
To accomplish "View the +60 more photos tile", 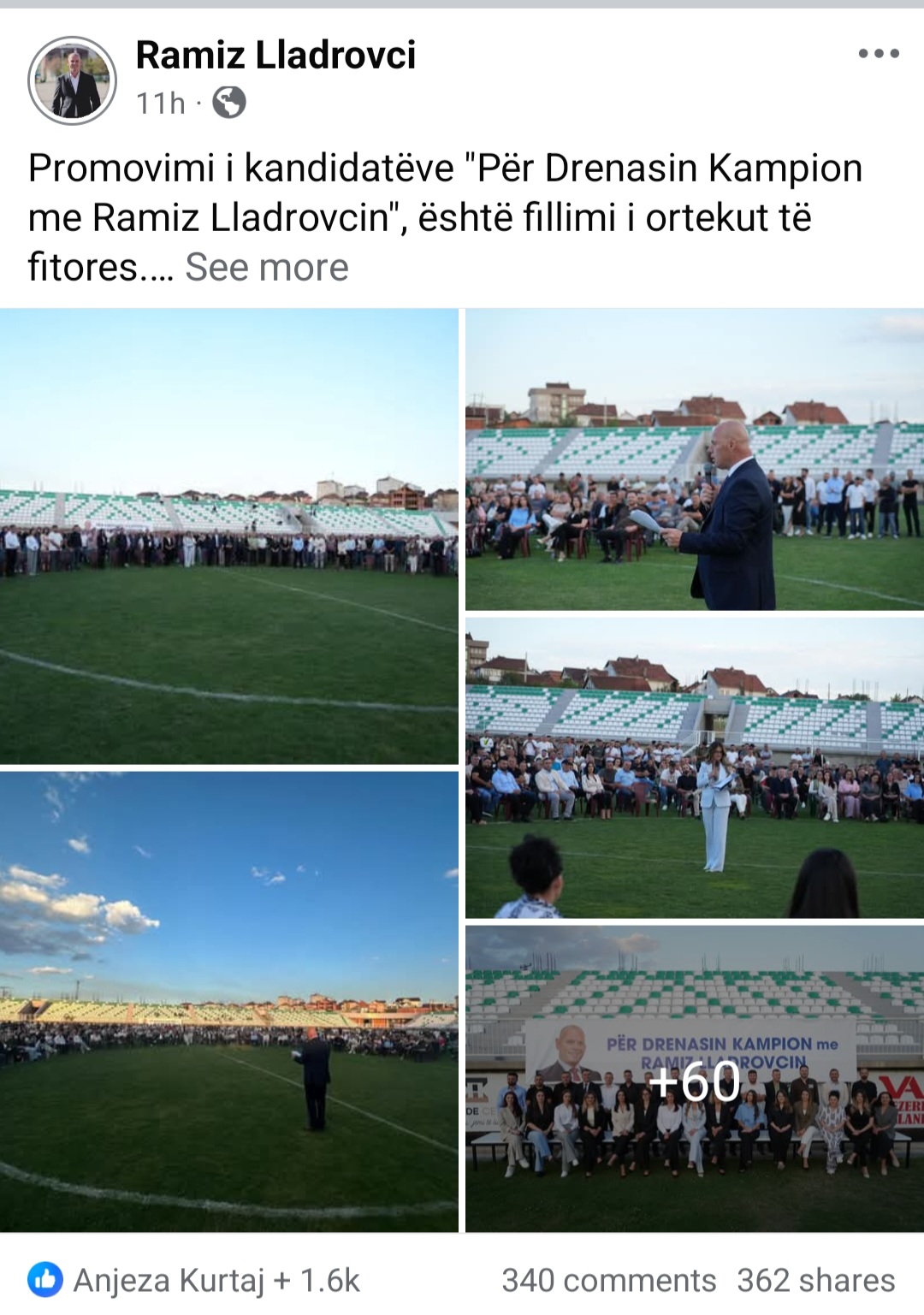I will point(694,1079).
